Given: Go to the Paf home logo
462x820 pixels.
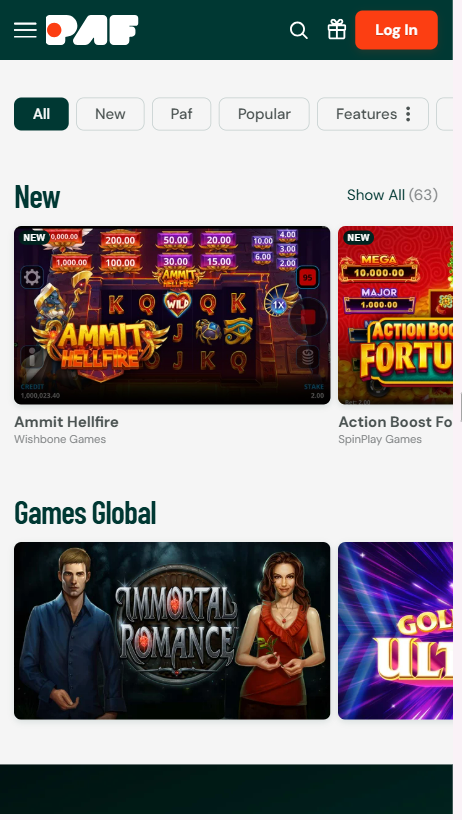Looking at the screenshot, I should [x=92, y=30].
